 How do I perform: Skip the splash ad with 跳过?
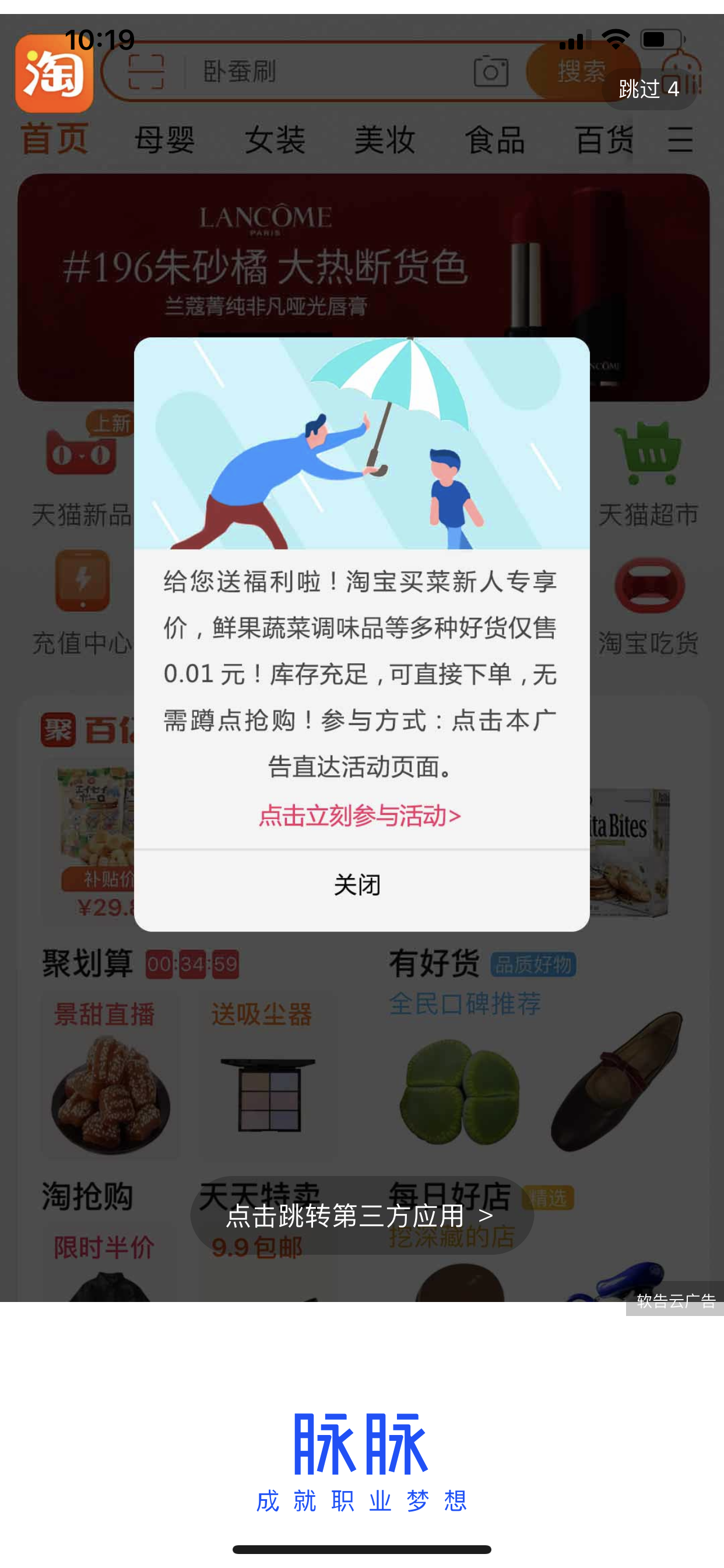(x=649, y=89)
